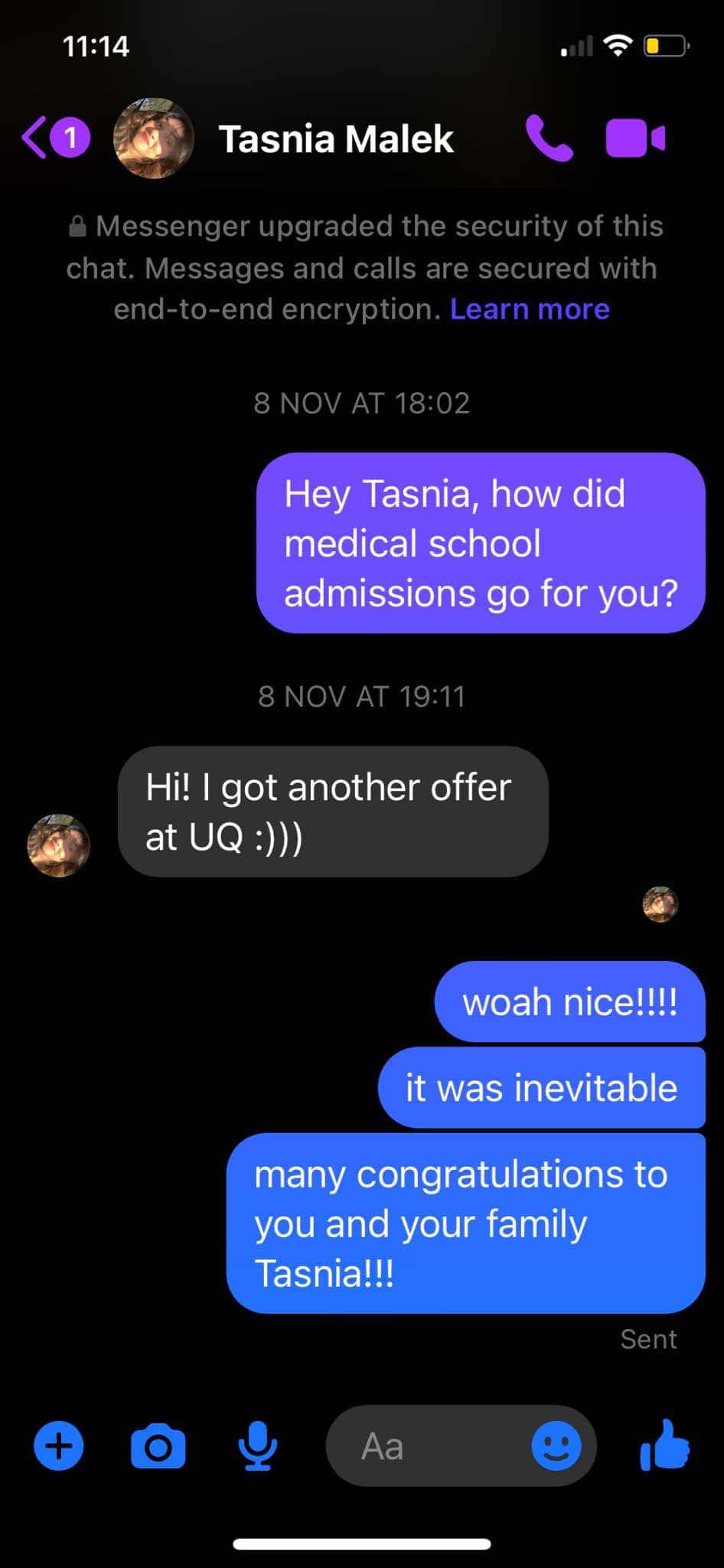Go back to the chats list
Viewport: 724px width, 1568px height.
click(55, 138)
